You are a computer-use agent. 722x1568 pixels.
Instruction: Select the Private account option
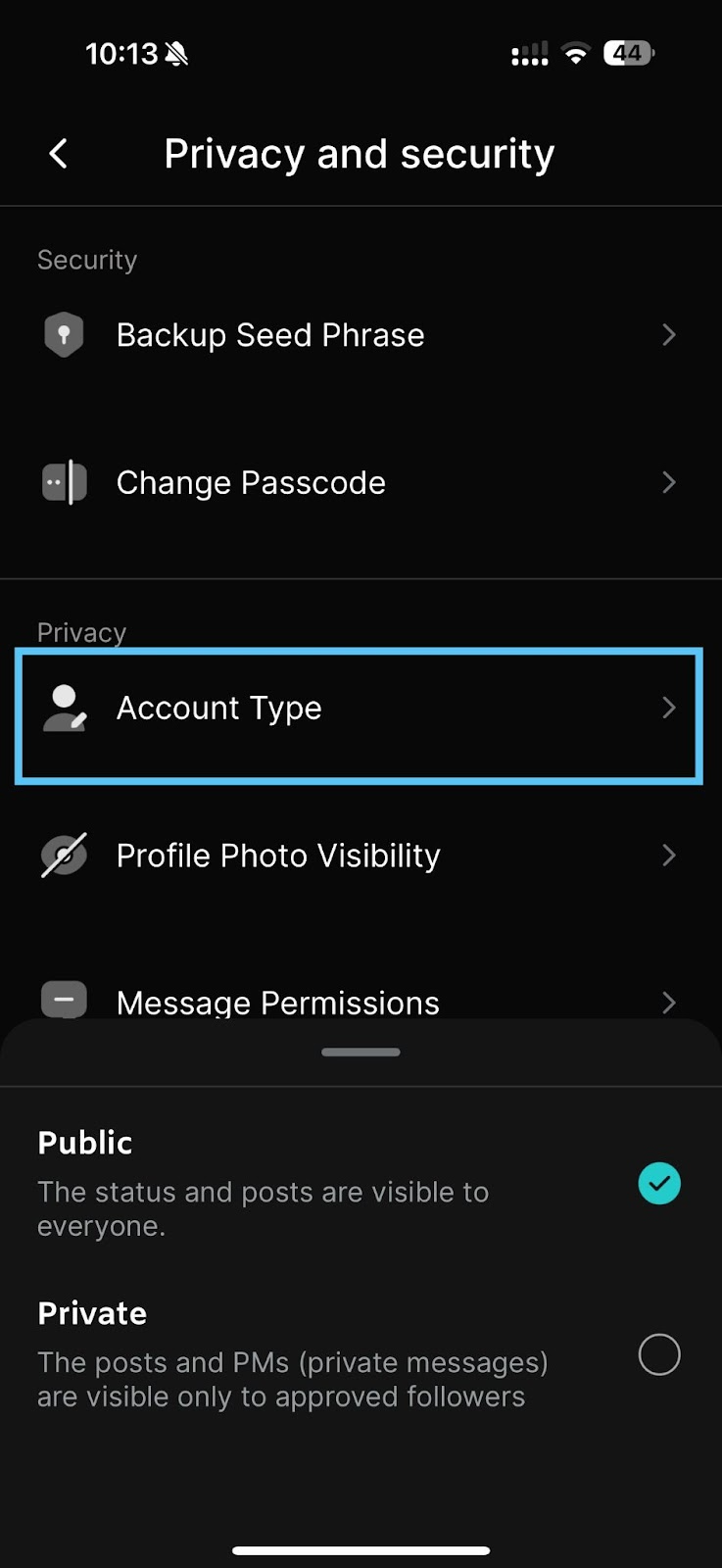[658, 1355]
